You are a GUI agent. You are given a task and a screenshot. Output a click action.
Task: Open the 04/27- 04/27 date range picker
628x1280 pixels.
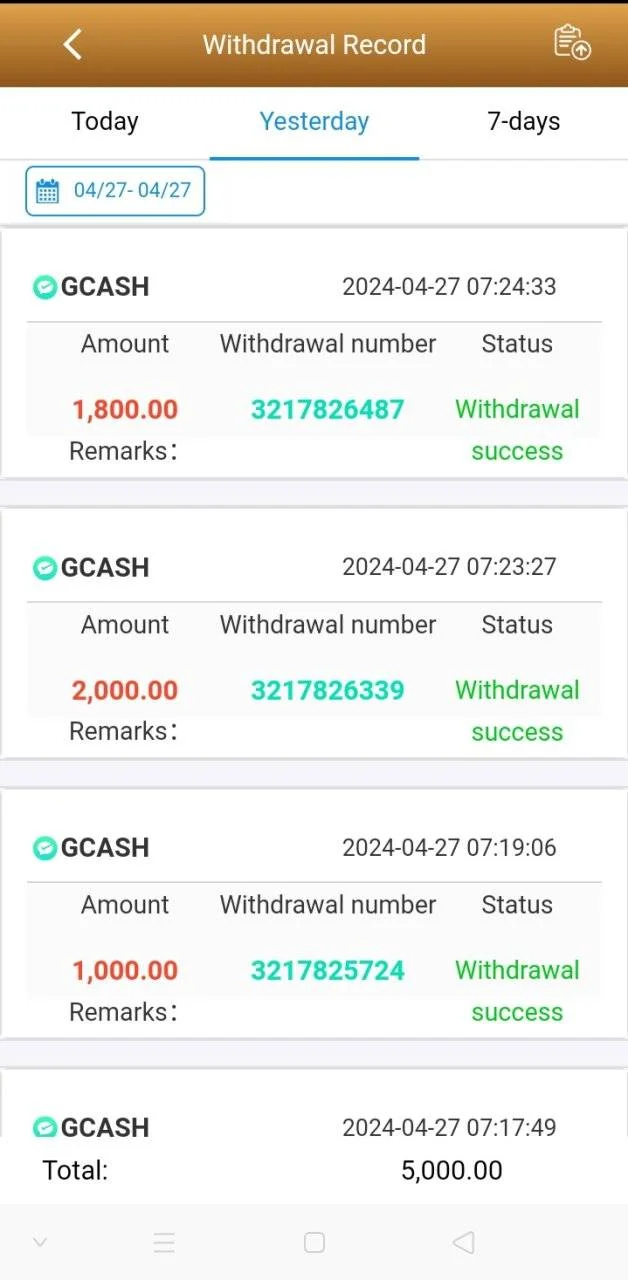point(115,191)
